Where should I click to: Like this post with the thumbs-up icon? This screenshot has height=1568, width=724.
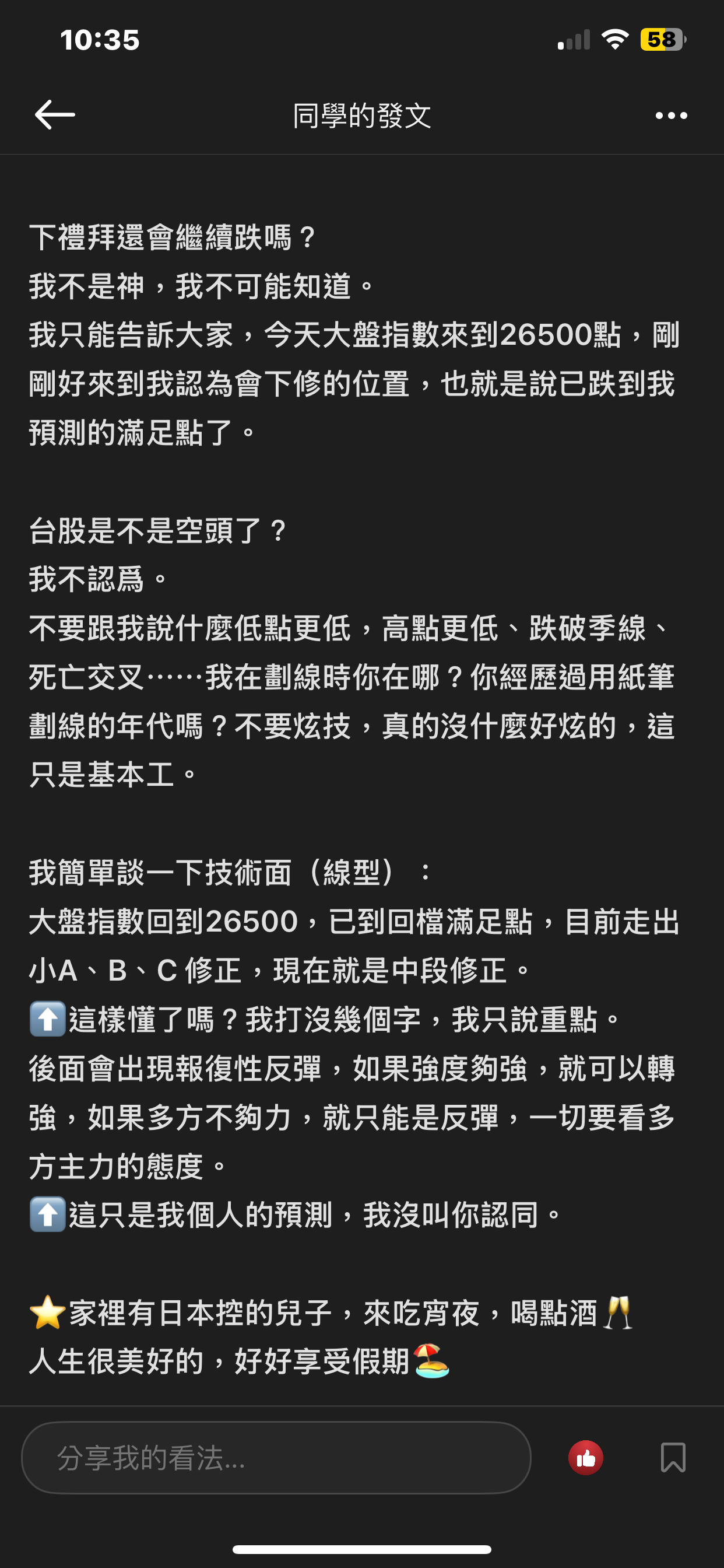pos(585,1458)
